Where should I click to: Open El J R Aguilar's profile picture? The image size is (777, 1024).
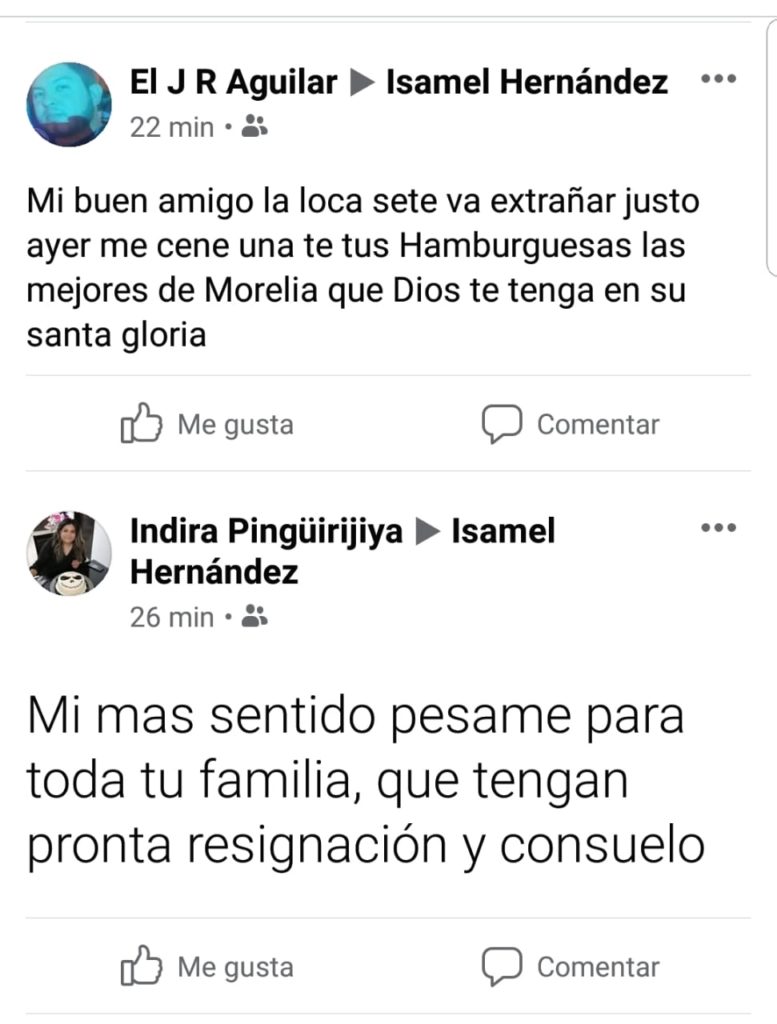[68, 104]
